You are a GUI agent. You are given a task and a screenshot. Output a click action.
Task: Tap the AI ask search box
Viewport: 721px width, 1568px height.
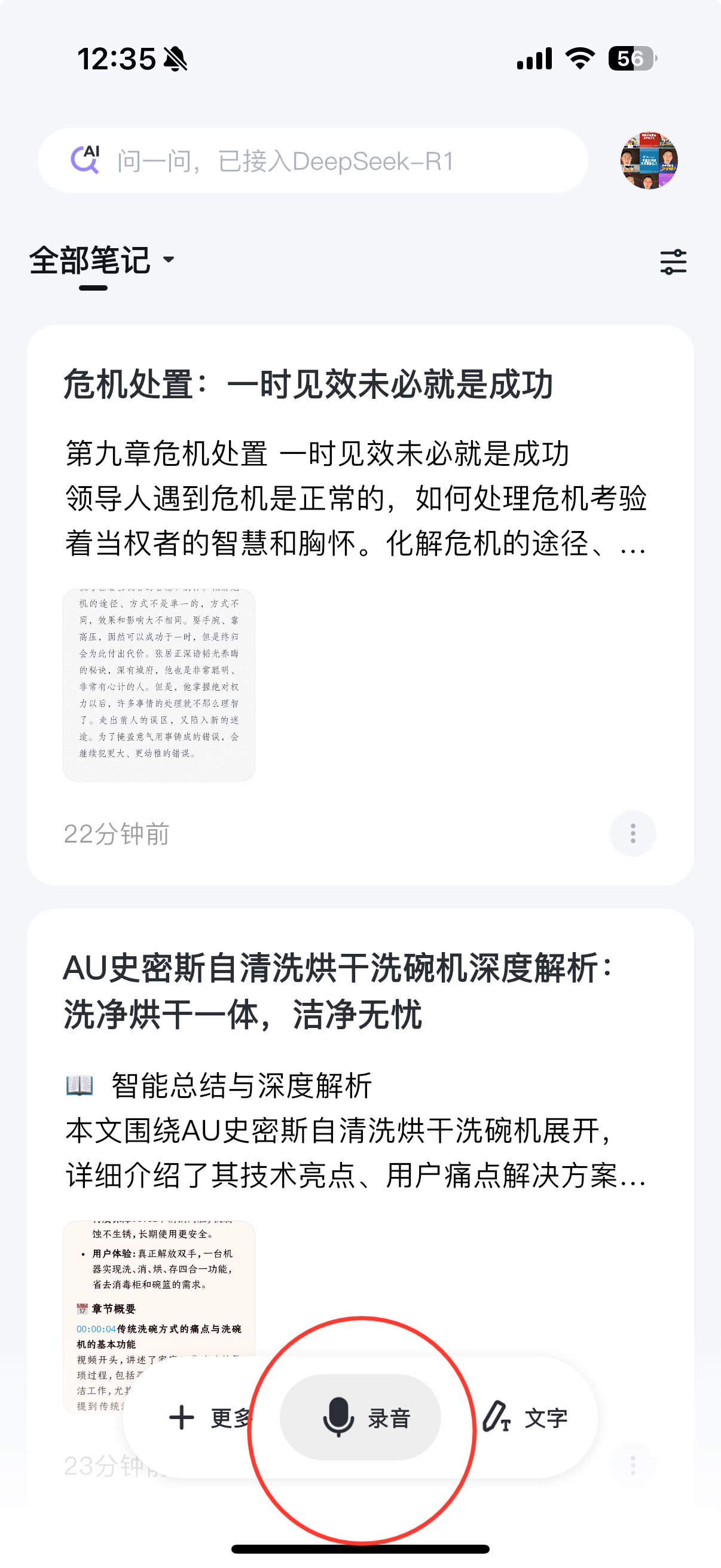311,161
